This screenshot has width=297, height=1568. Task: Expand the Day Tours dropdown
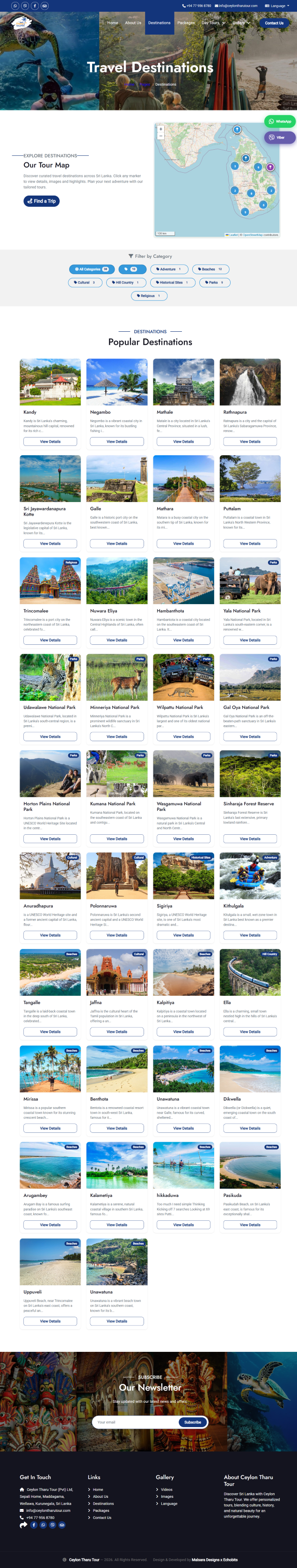click(213, 22)
